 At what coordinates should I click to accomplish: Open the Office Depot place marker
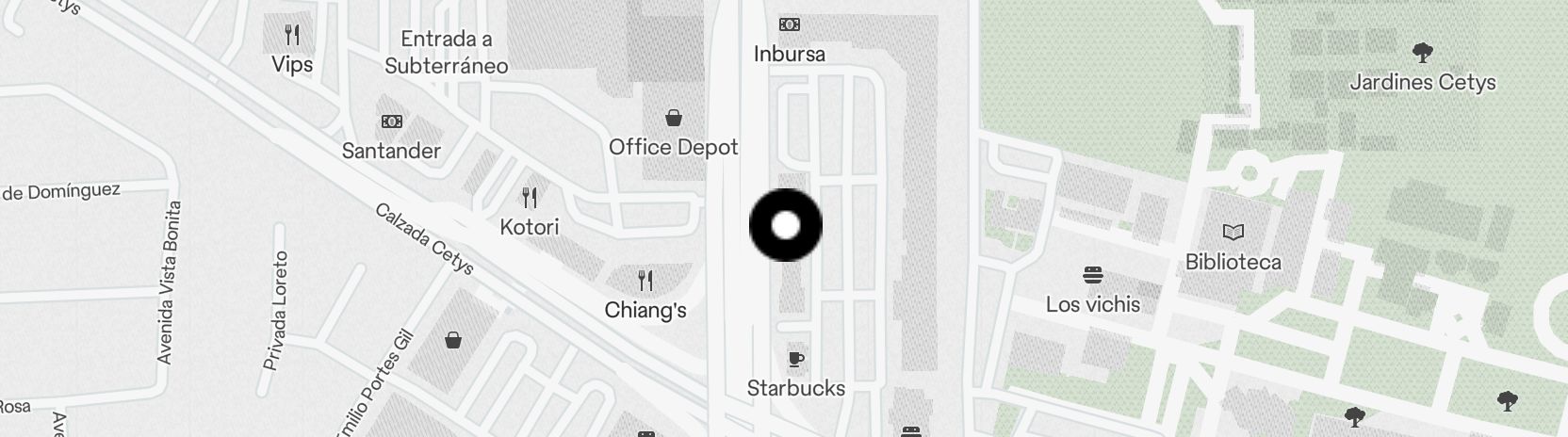pyautogui.click(x=673, y=119)
